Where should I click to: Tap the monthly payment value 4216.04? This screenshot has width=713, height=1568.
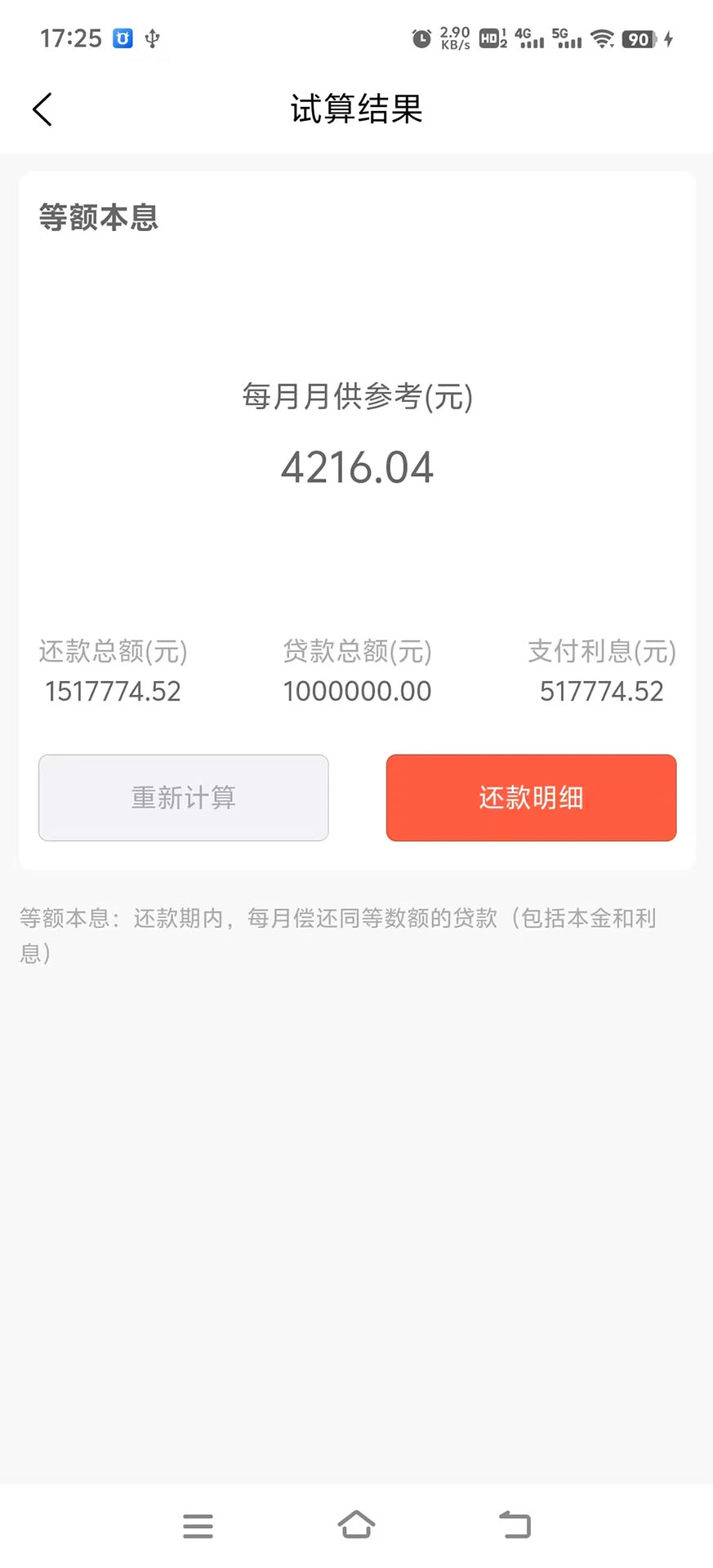(x=357, y=466)
